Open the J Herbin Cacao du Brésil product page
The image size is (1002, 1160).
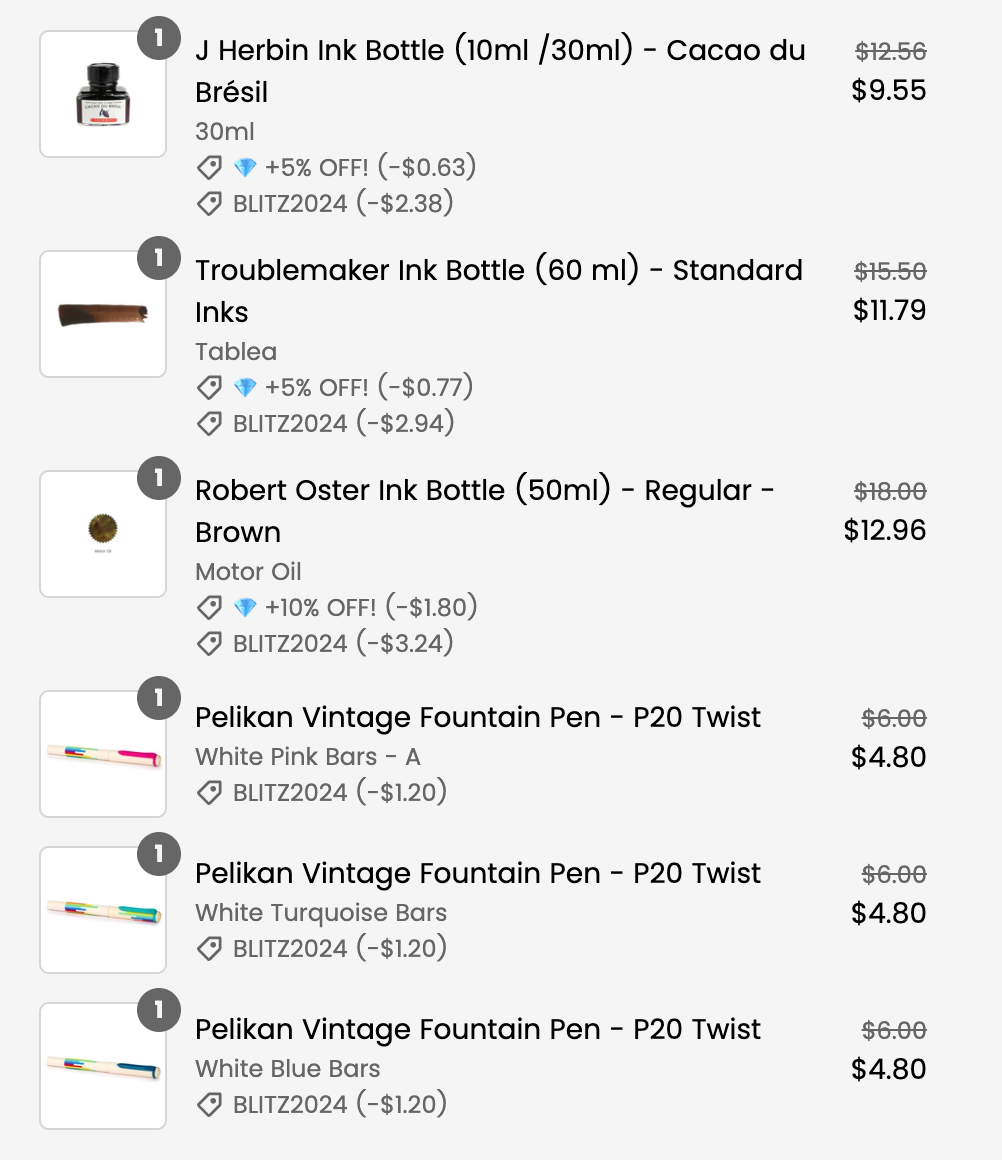pyautogui.click(x=450, y=70)
